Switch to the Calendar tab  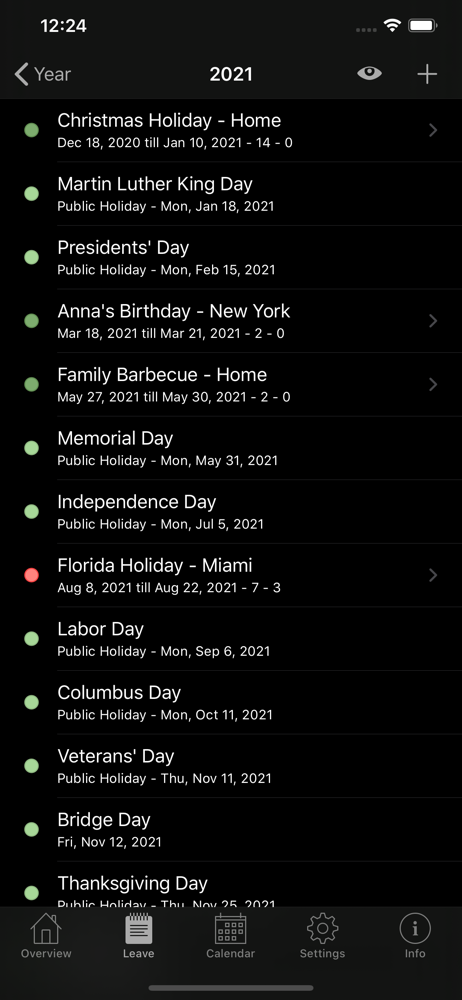point(230,936)
